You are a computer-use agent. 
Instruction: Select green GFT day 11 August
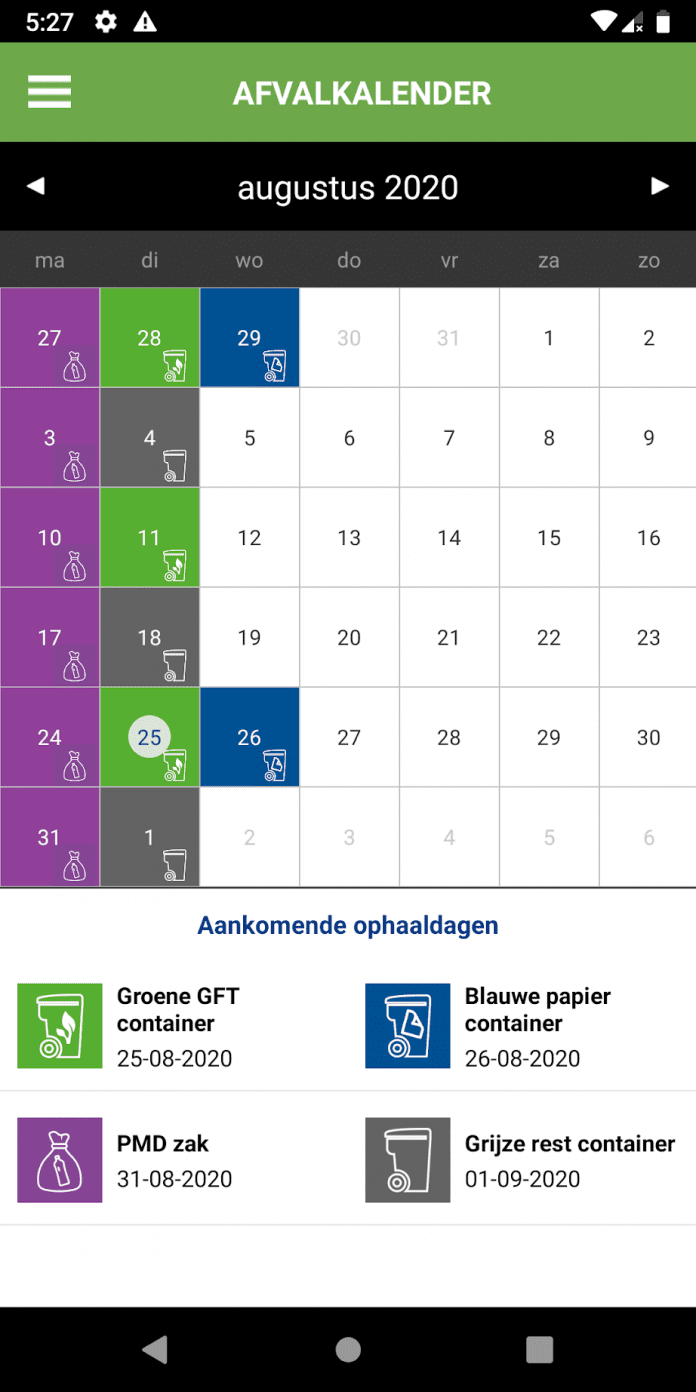coord(149,537)
